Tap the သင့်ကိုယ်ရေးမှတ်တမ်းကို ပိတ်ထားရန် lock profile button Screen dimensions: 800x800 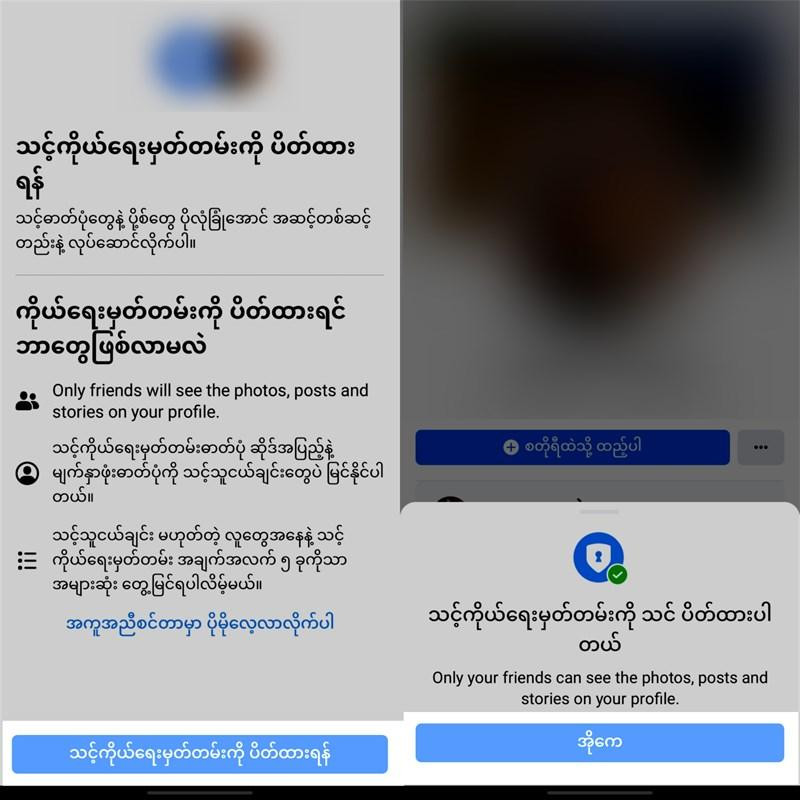click(x=199, y=753)
